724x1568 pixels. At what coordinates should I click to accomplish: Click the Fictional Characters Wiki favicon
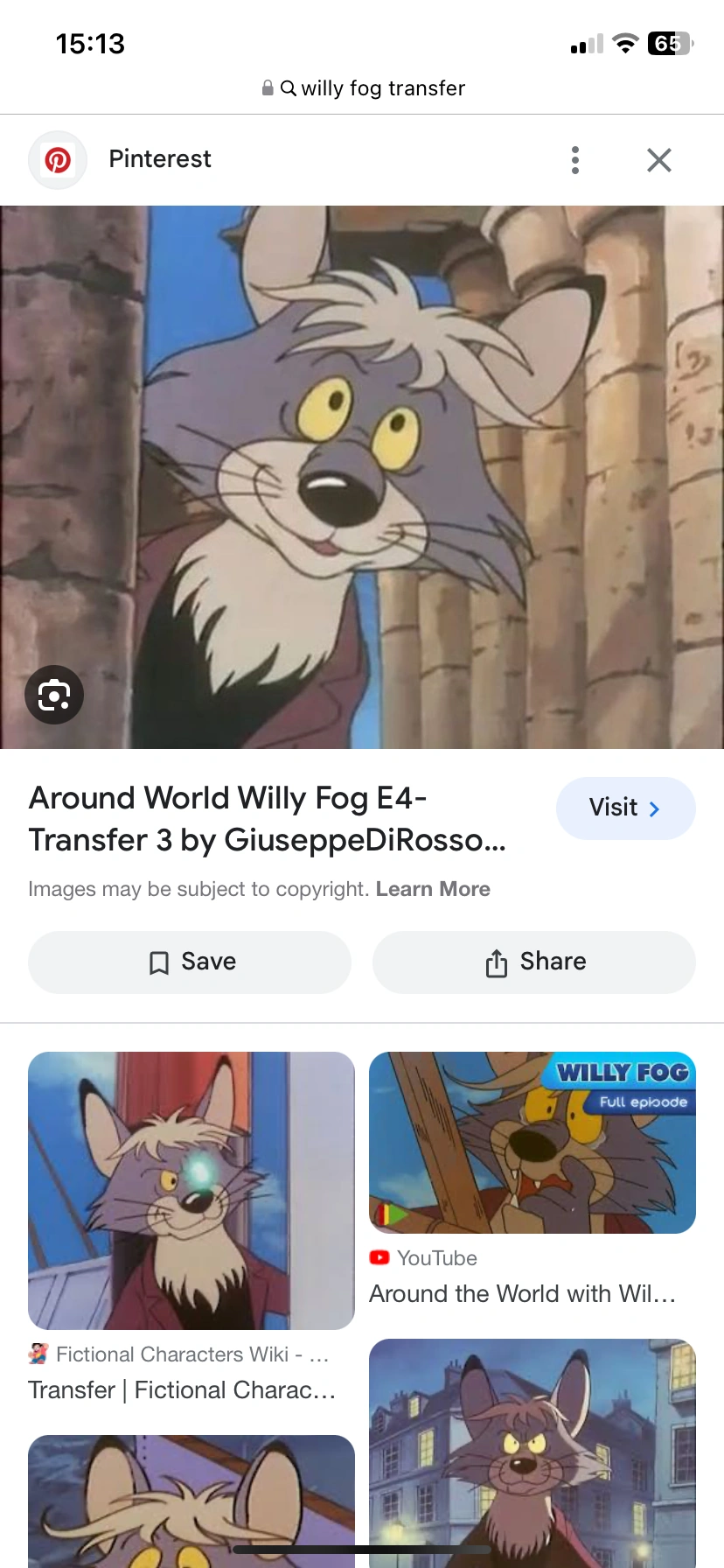(x=36, y=1354)
